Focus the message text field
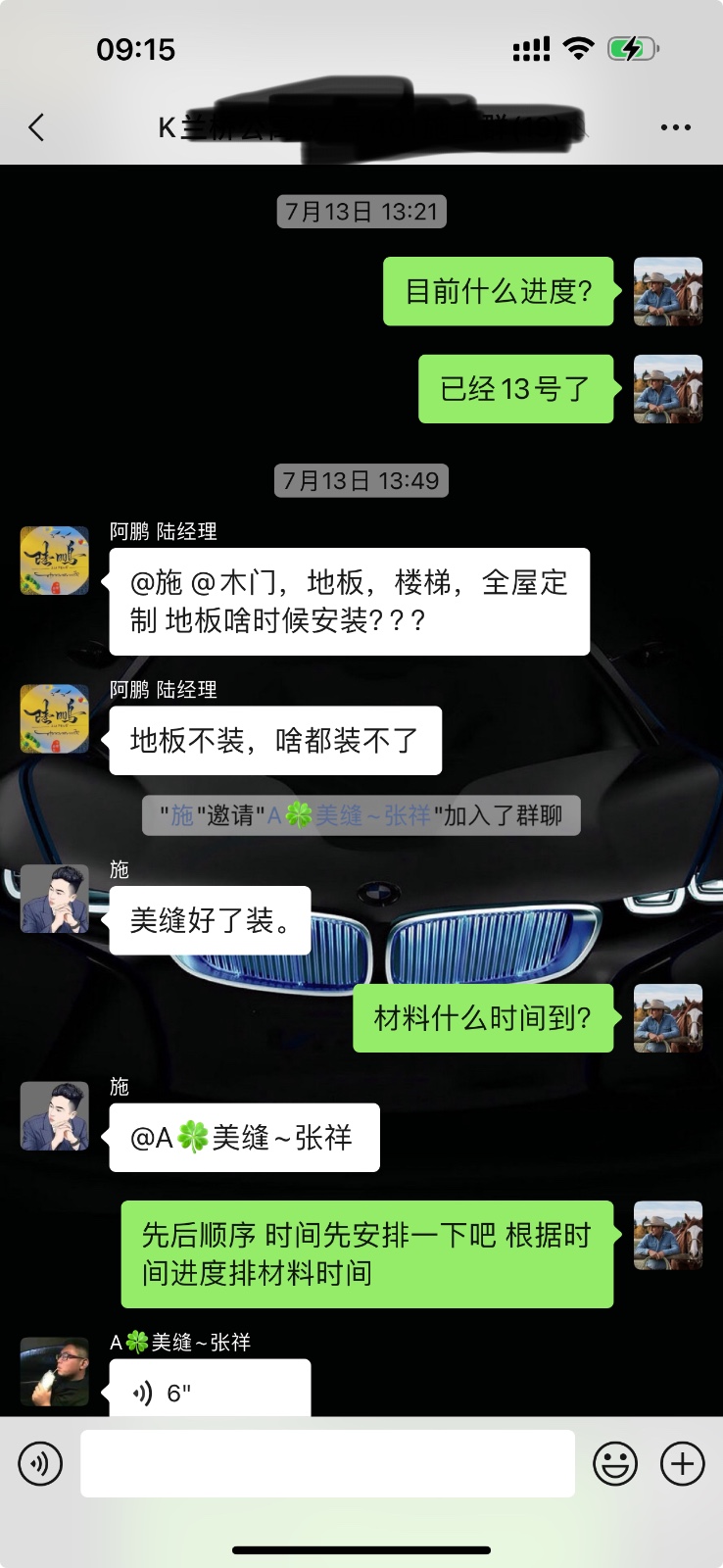Screen dimensions: 723x1568 coord(327,1463)
